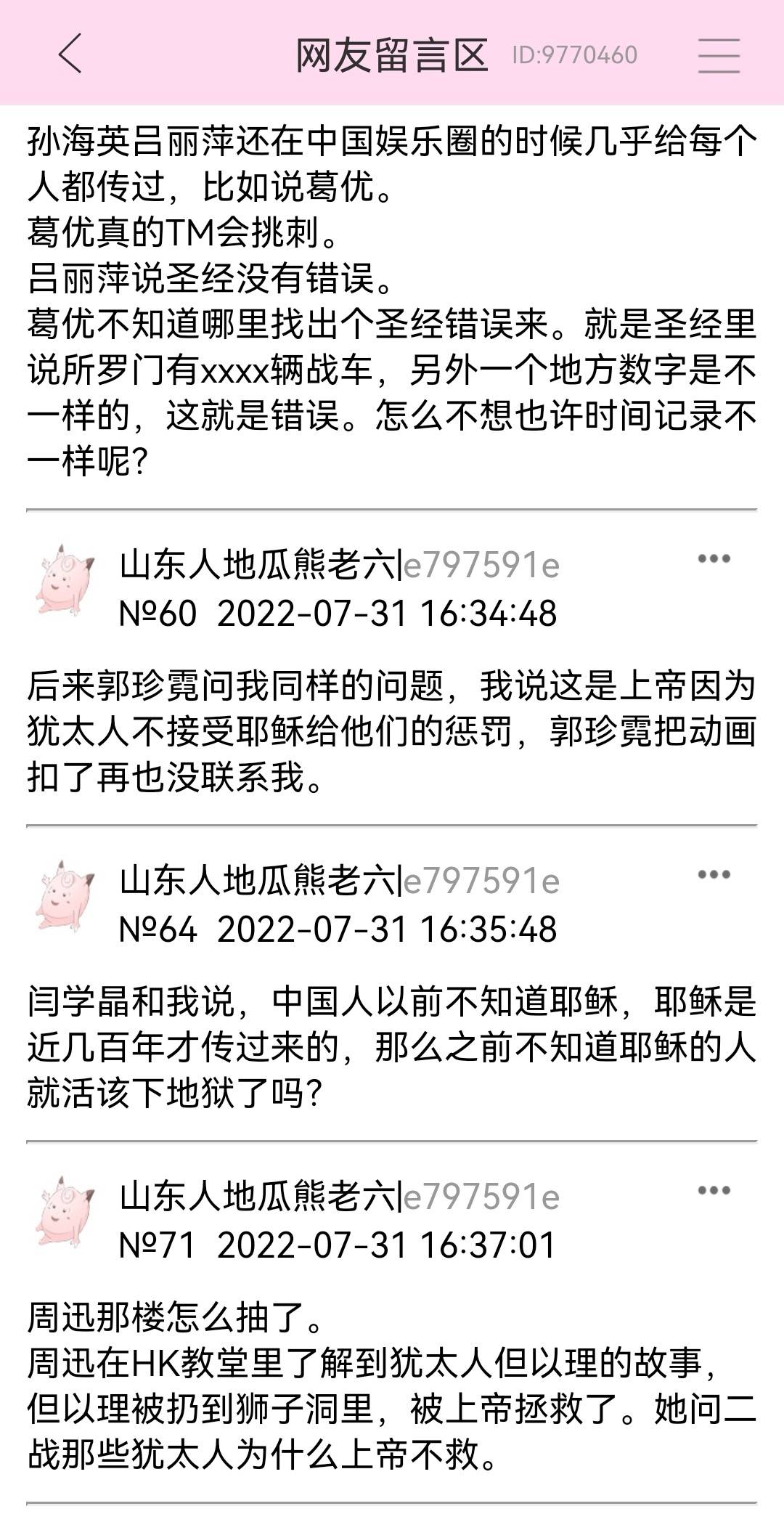
Task: Open more options for comment №71
Action: coord(714,1191)
